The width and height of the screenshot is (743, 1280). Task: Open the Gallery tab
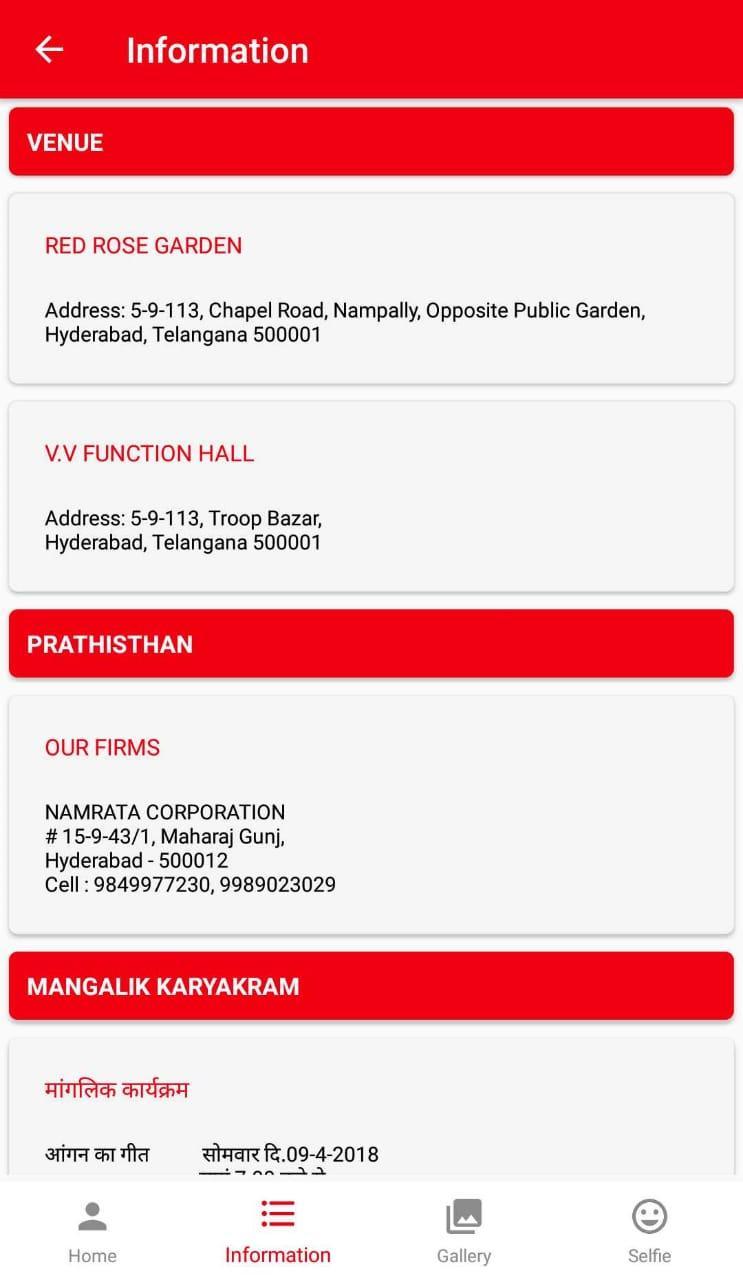(x=463, y=1232)
